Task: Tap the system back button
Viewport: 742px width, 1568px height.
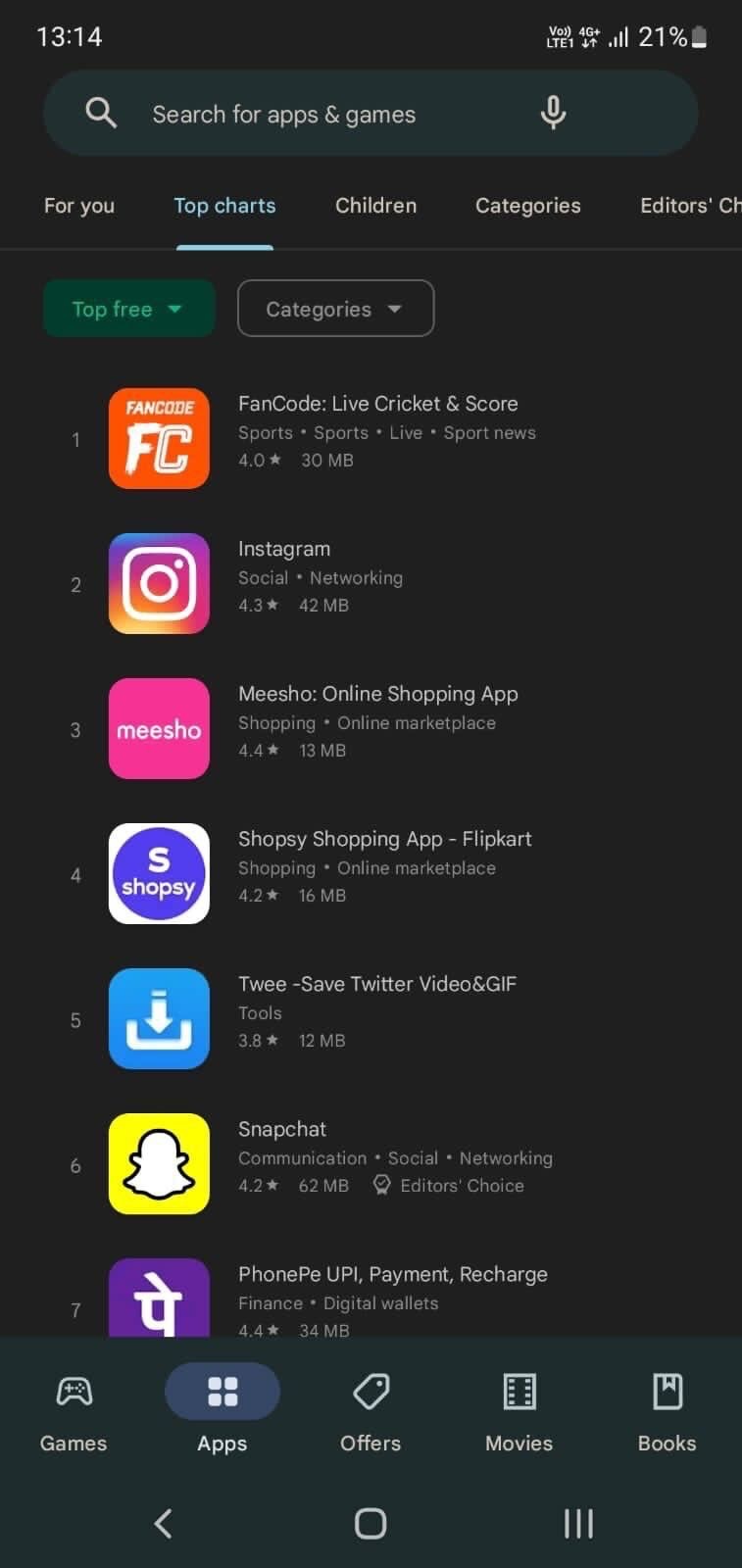Action: pos(164,1523)
